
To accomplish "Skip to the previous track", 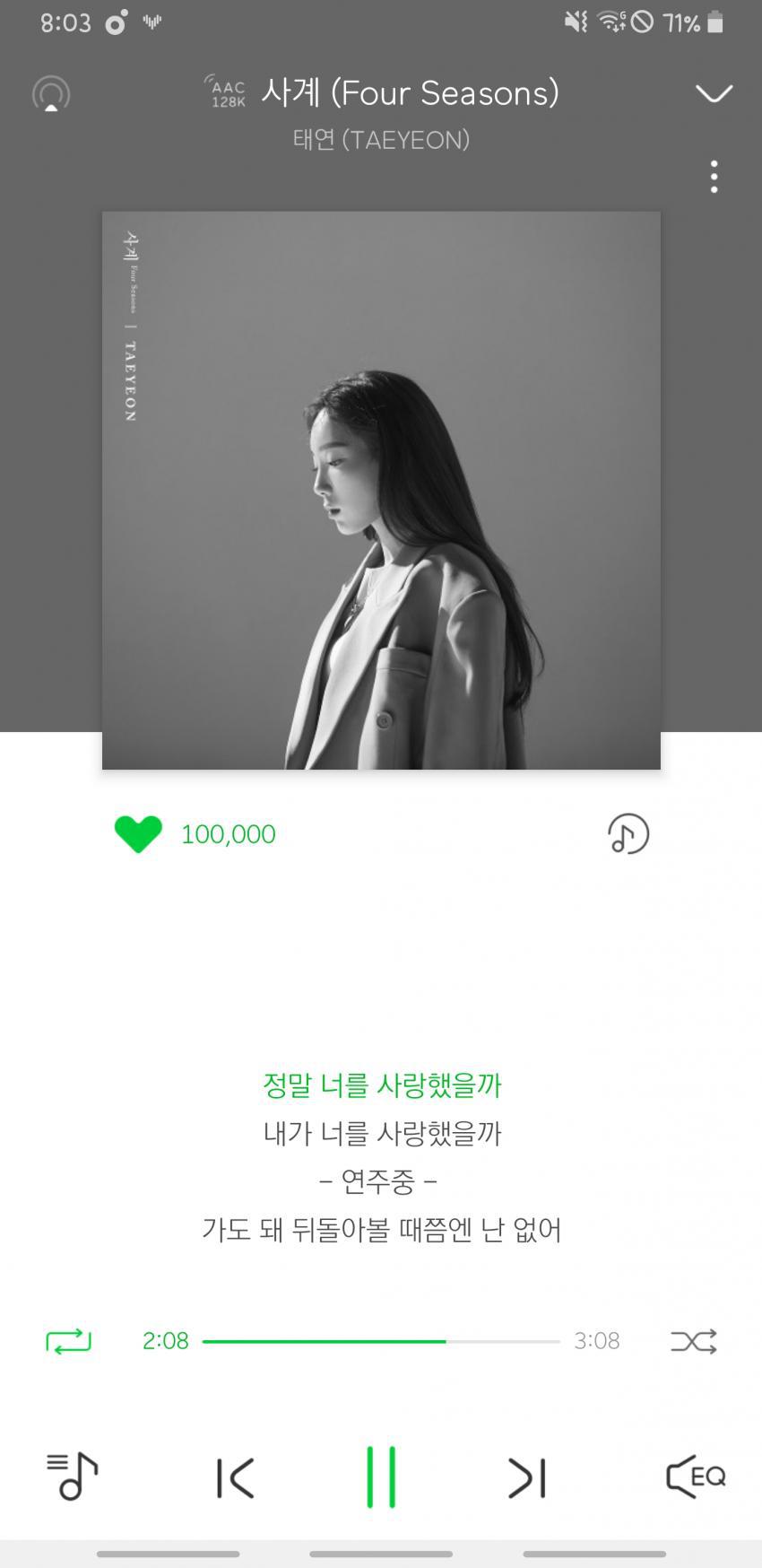I will click(235, 1477).
